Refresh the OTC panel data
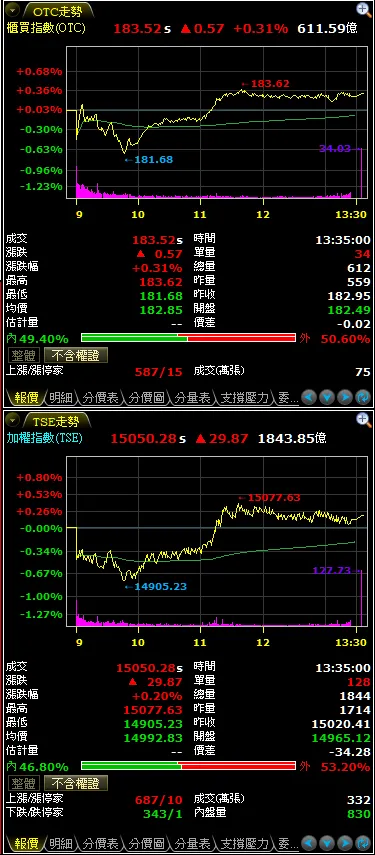 tap(363, 398)
